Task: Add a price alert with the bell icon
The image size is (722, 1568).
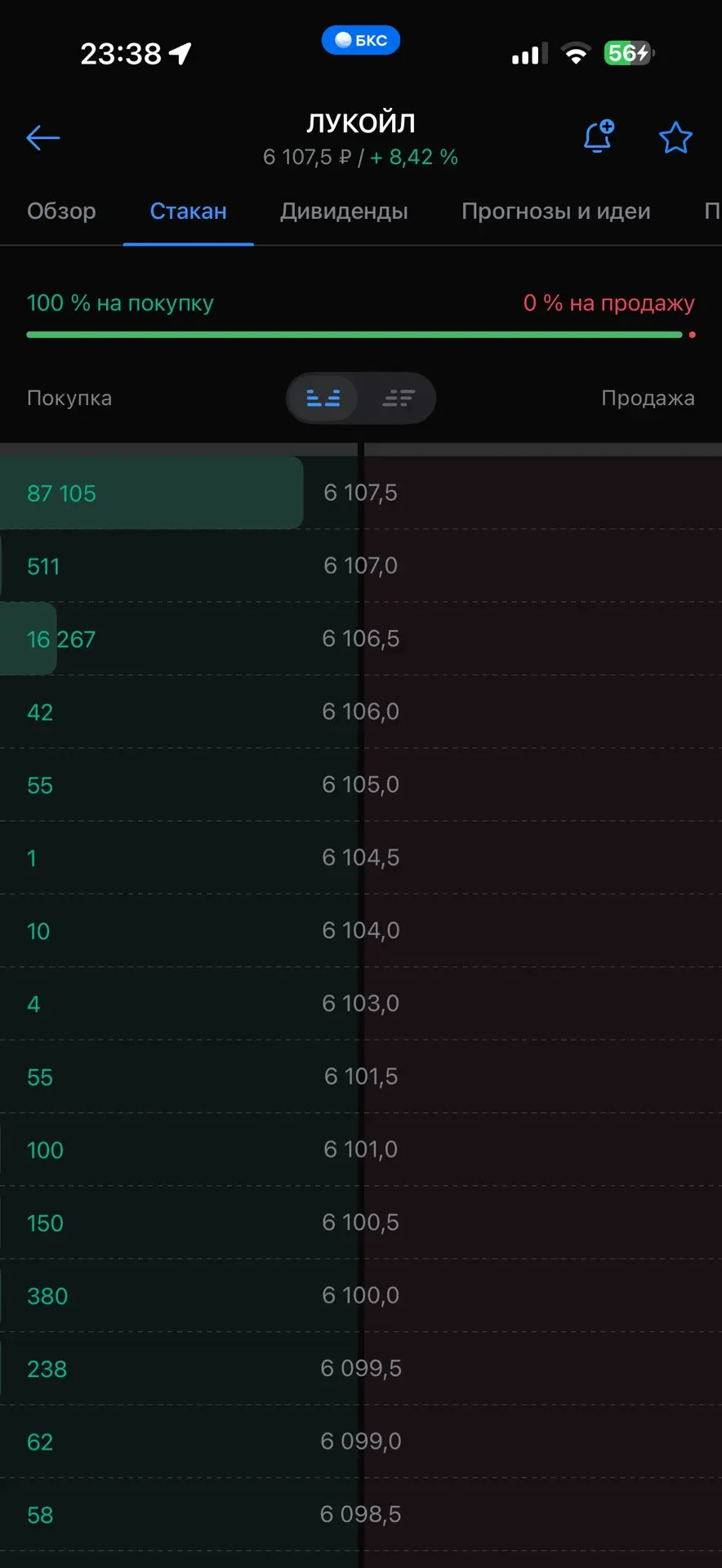Action: click(x=599, y=136)
